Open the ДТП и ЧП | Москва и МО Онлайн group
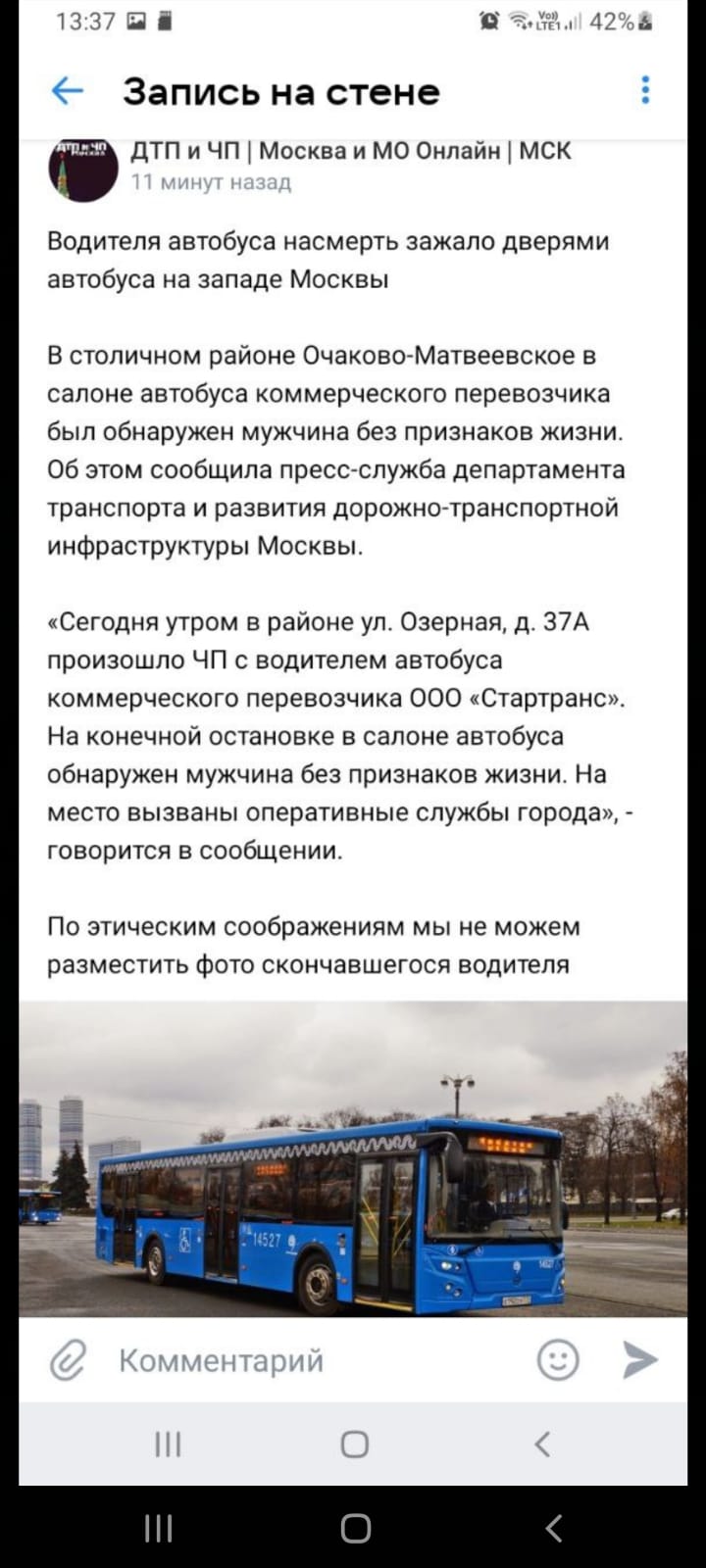The image size is (706, 1568). (351, 151)
